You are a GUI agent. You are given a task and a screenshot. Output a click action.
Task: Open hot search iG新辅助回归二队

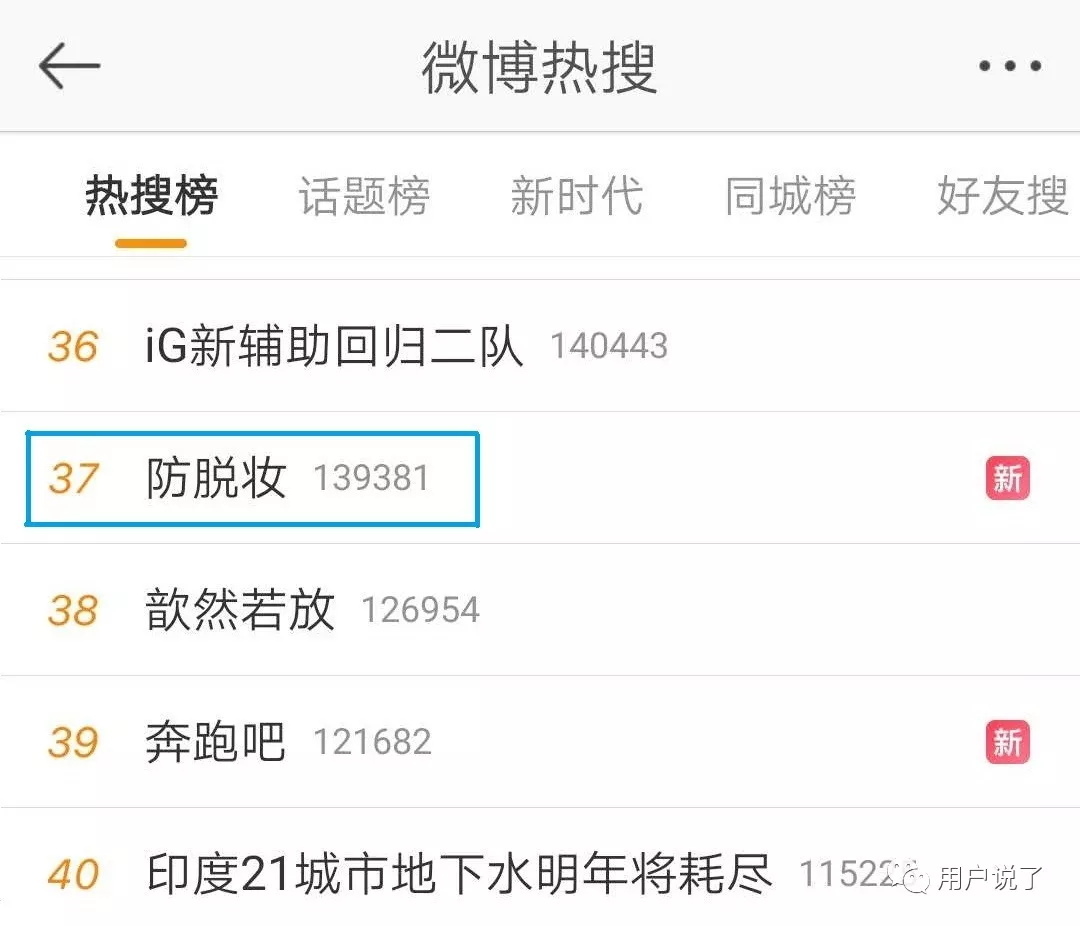coord(335,347)
